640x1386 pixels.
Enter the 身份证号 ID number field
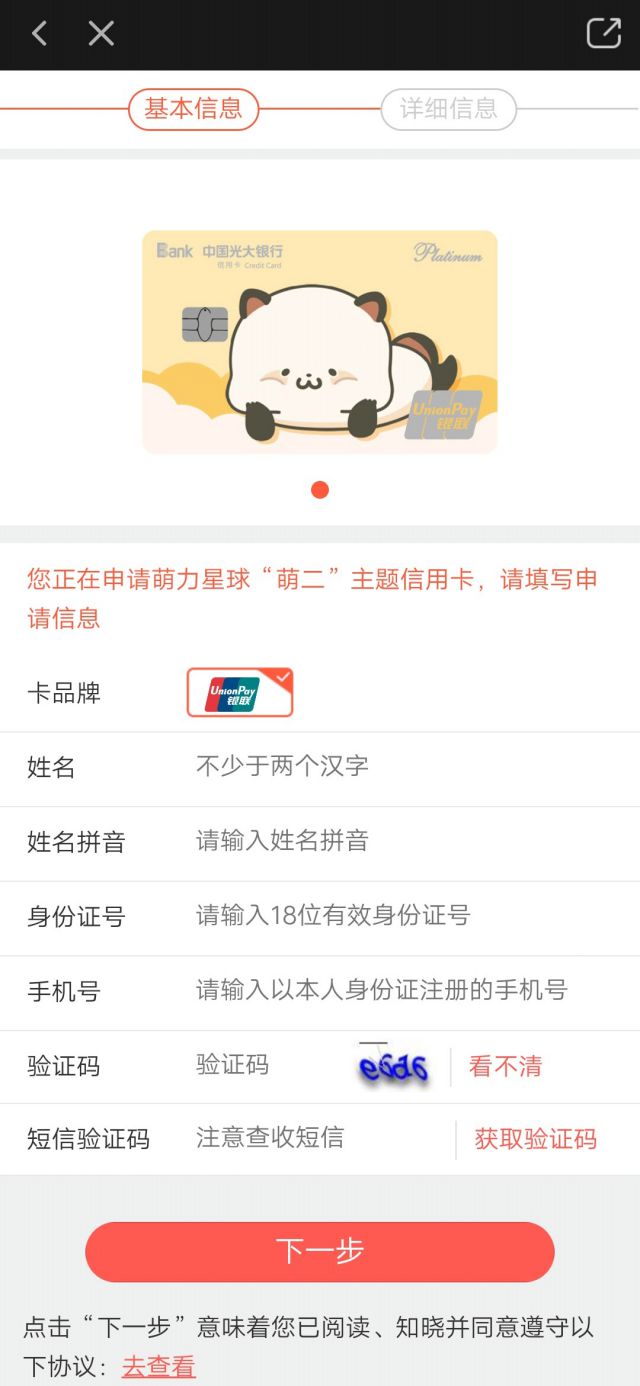[x=400, y=916]
